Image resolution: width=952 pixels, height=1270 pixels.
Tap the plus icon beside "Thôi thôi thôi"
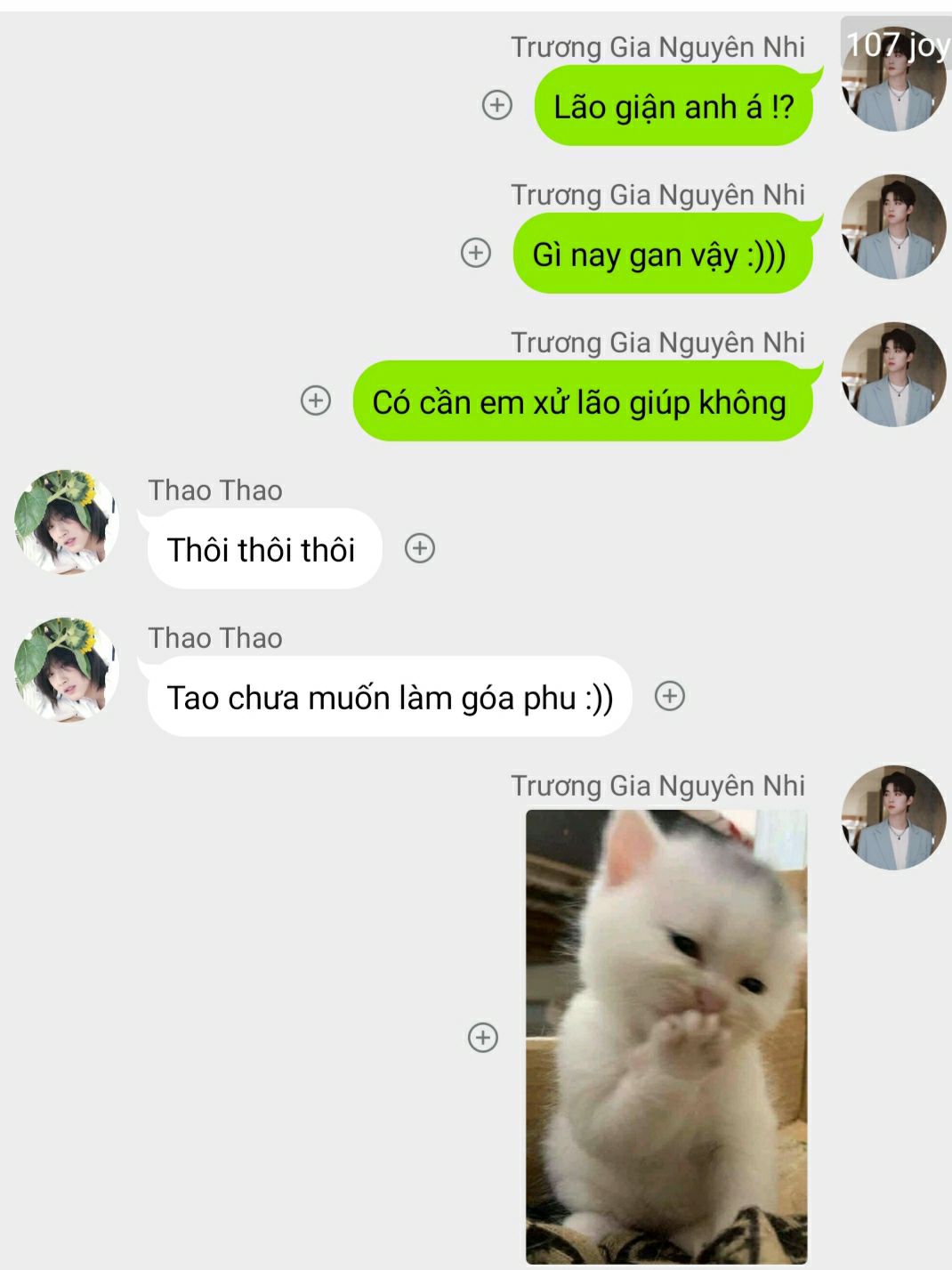(420, 548)
